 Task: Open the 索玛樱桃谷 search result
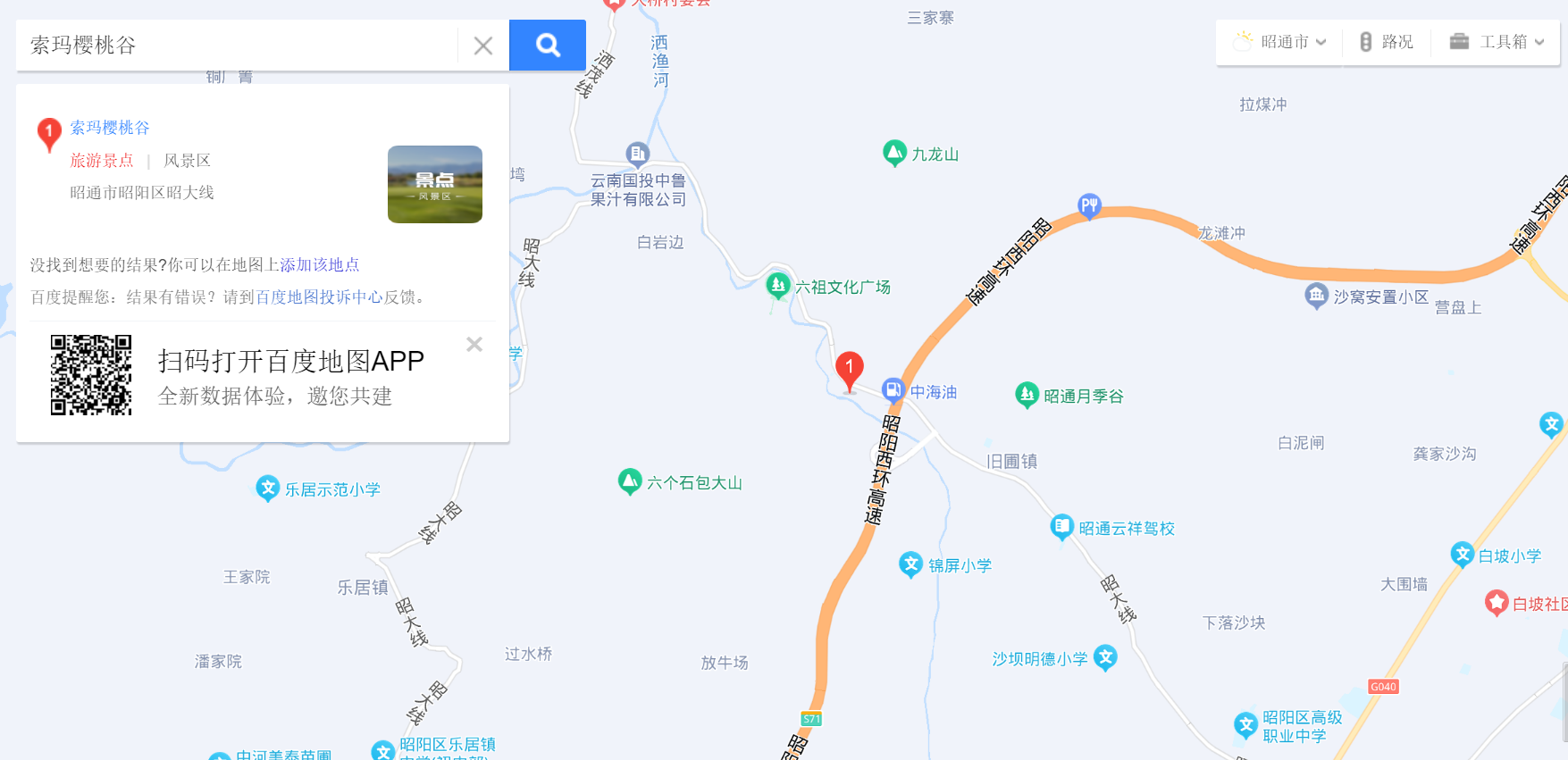[x=110, y=128]
